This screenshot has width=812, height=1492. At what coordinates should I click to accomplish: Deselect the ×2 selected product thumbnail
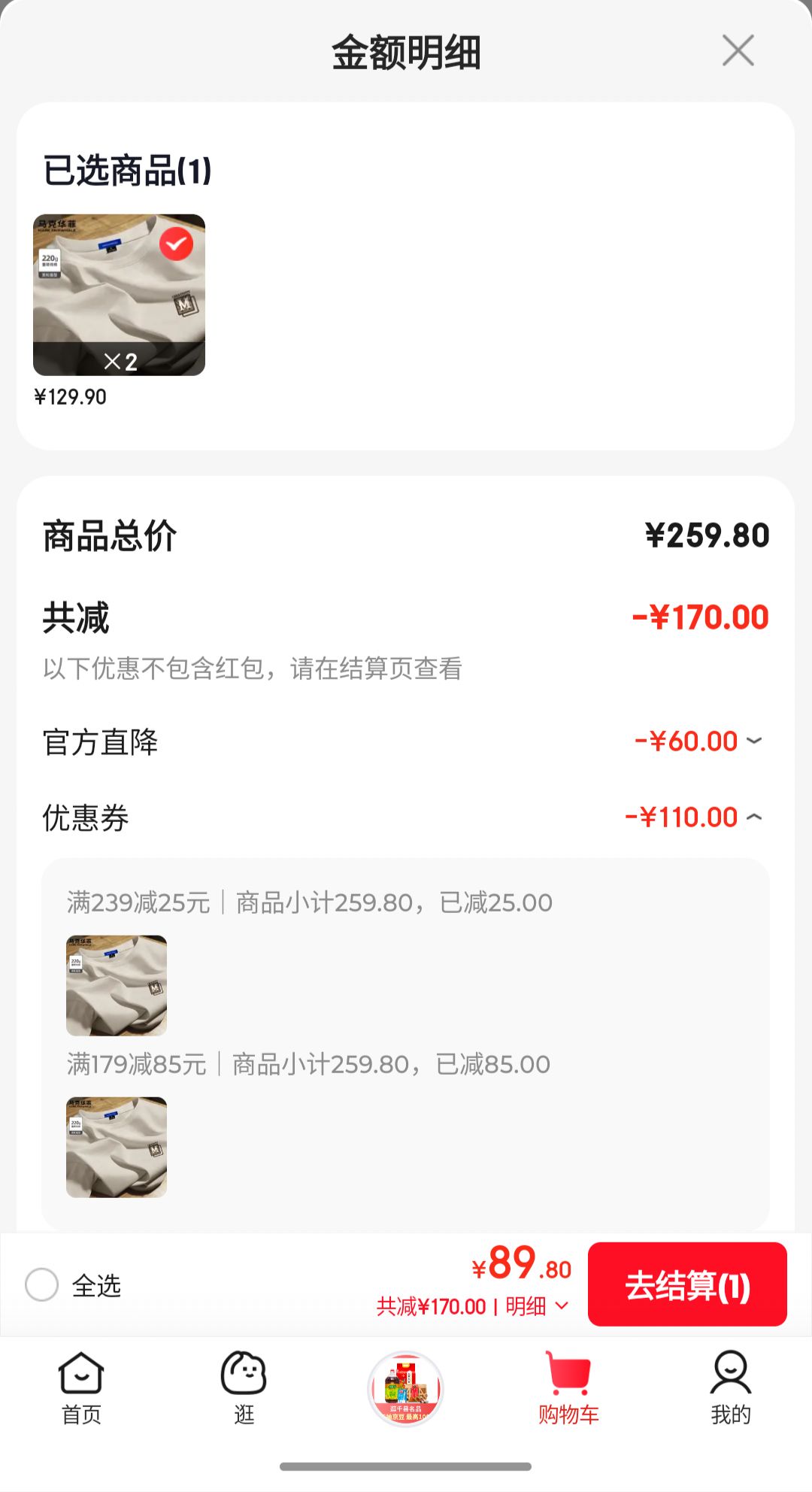tap(176, 244)
